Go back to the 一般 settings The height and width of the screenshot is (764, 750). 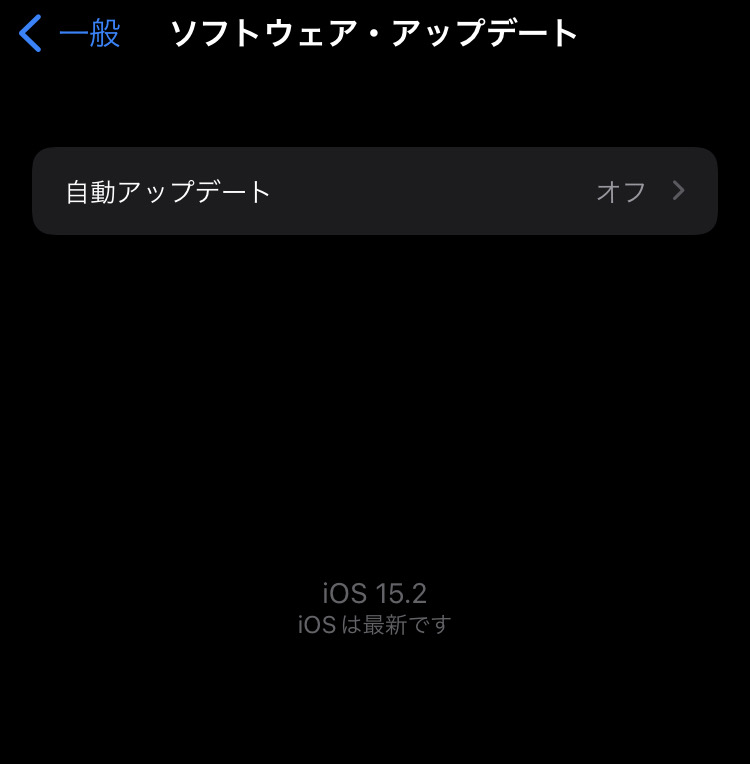click(70, 34)
